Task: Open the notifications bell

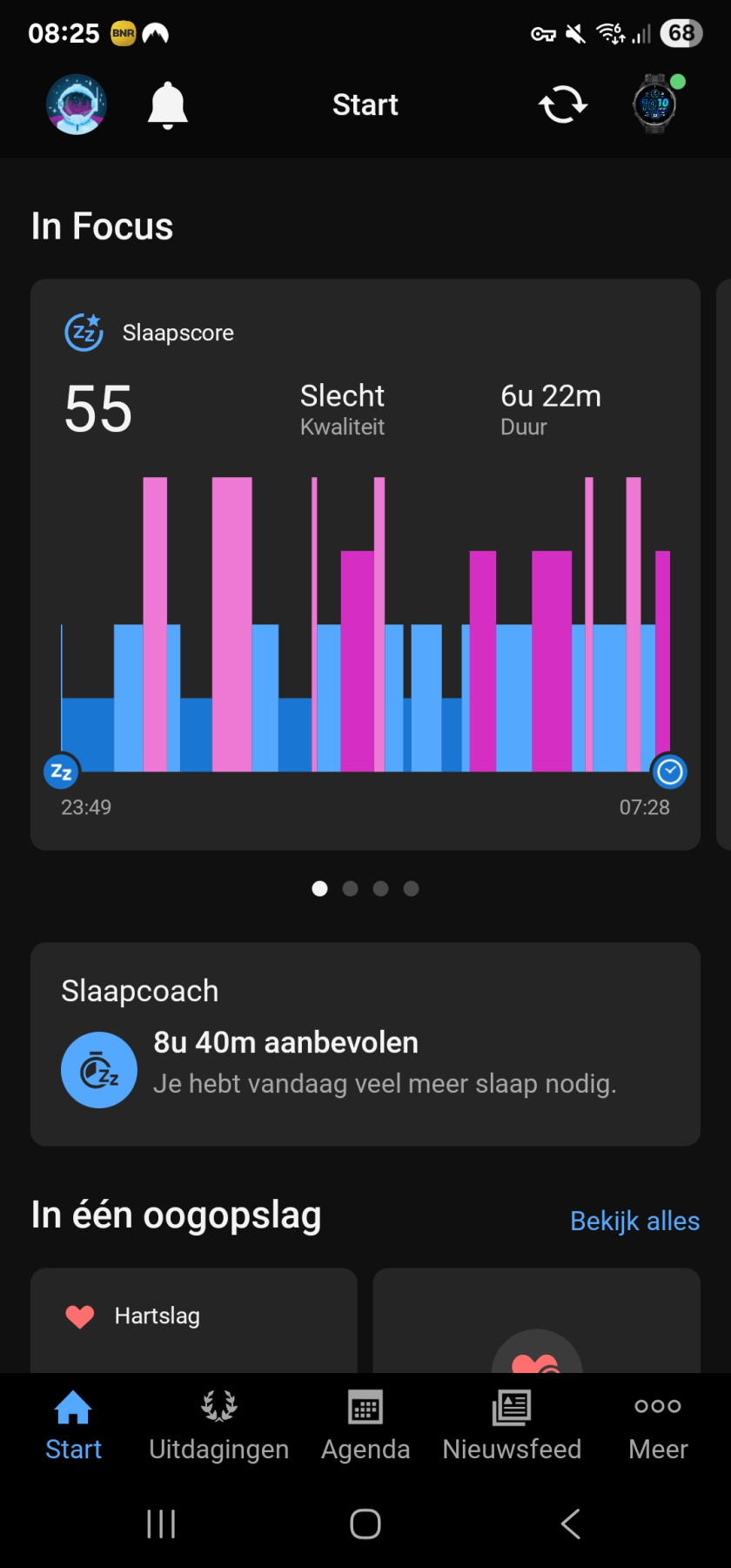Action: coord(168,105)
